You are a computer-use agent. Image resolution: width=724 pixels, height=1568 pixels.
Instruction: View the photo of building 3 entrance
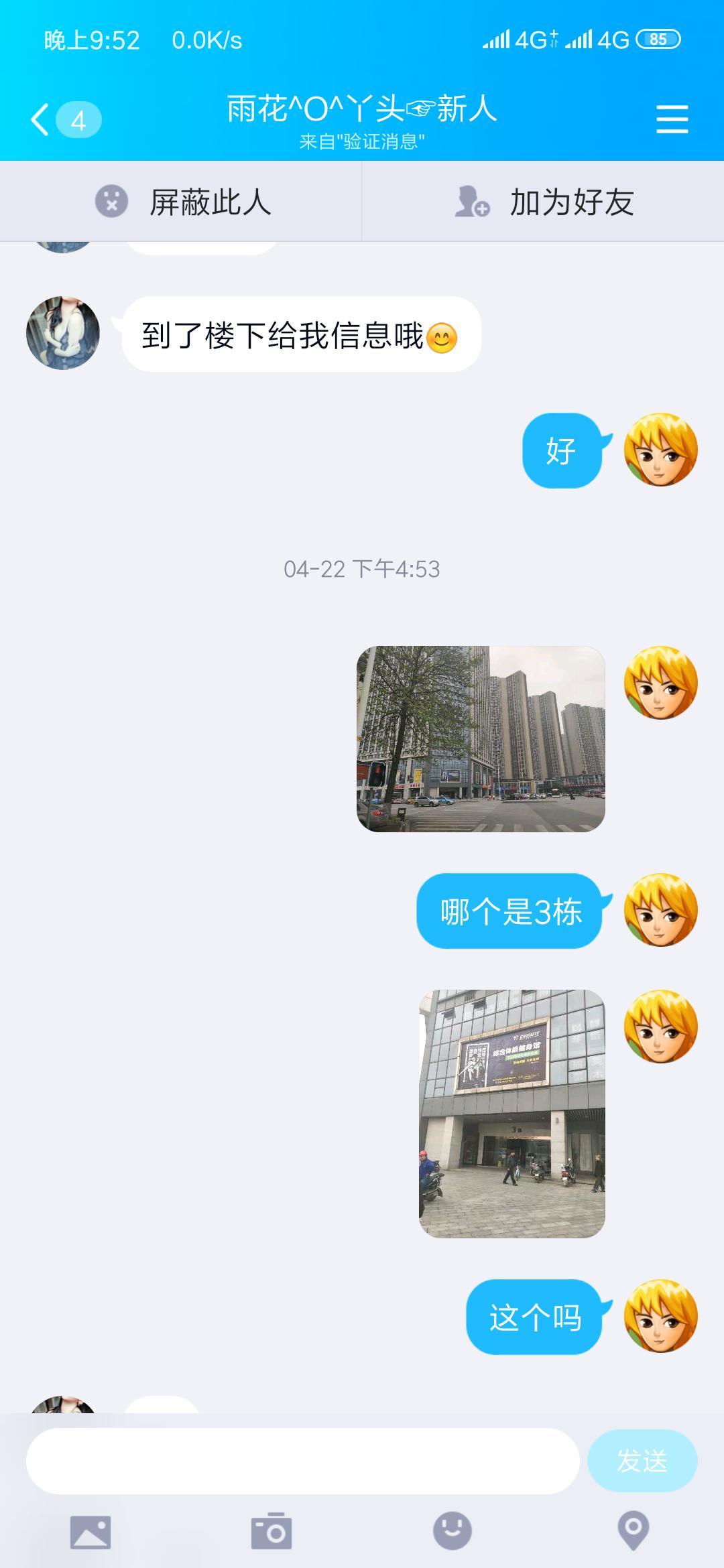coord(511,1113)
